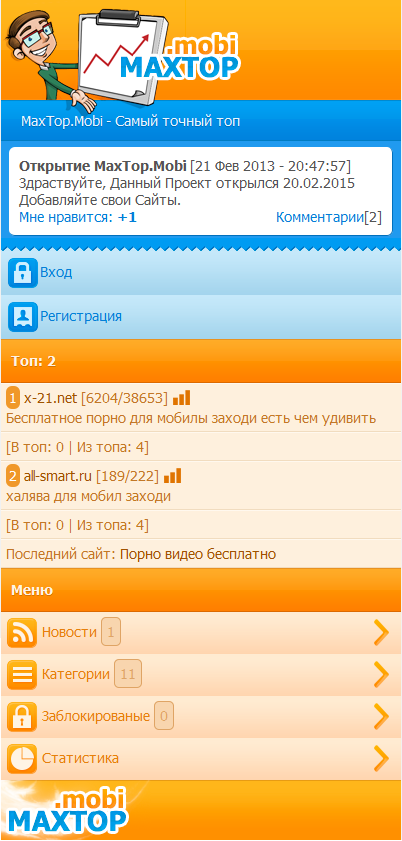Open the Порно видео бесплатно last site link

[x=198, y=554]
